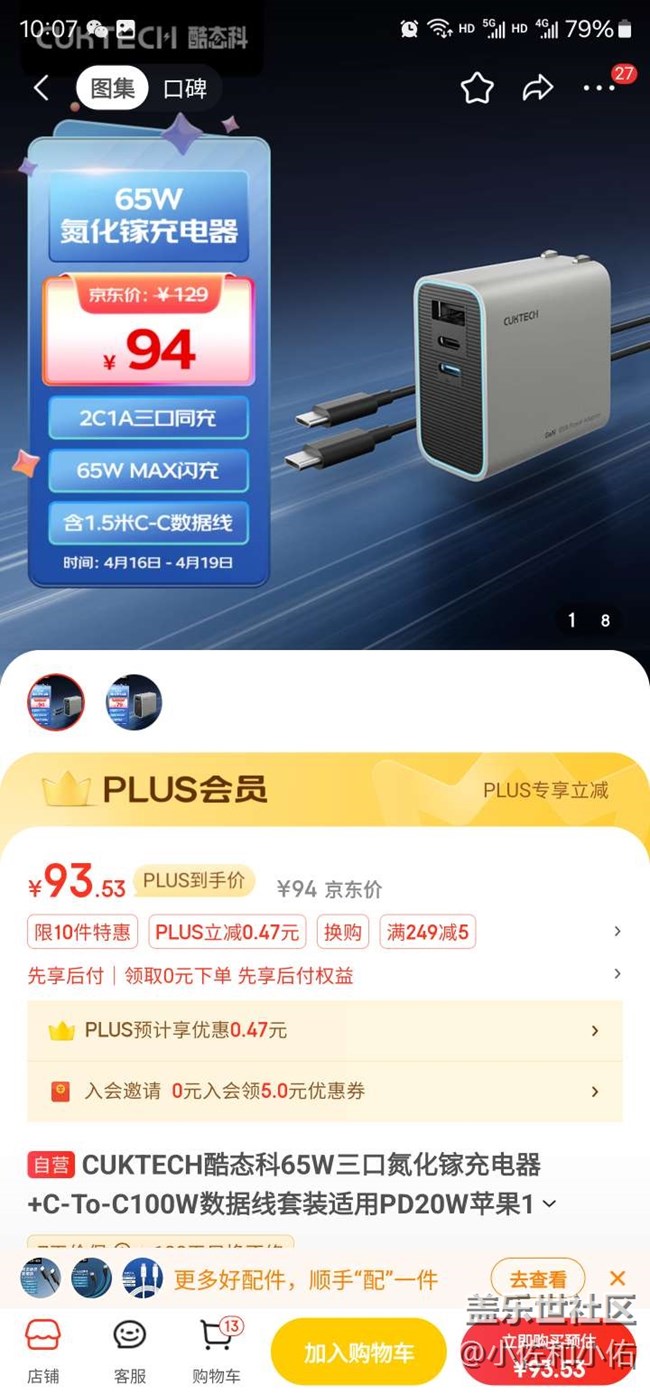Expand the full product title

click(x=548, y=1204)
